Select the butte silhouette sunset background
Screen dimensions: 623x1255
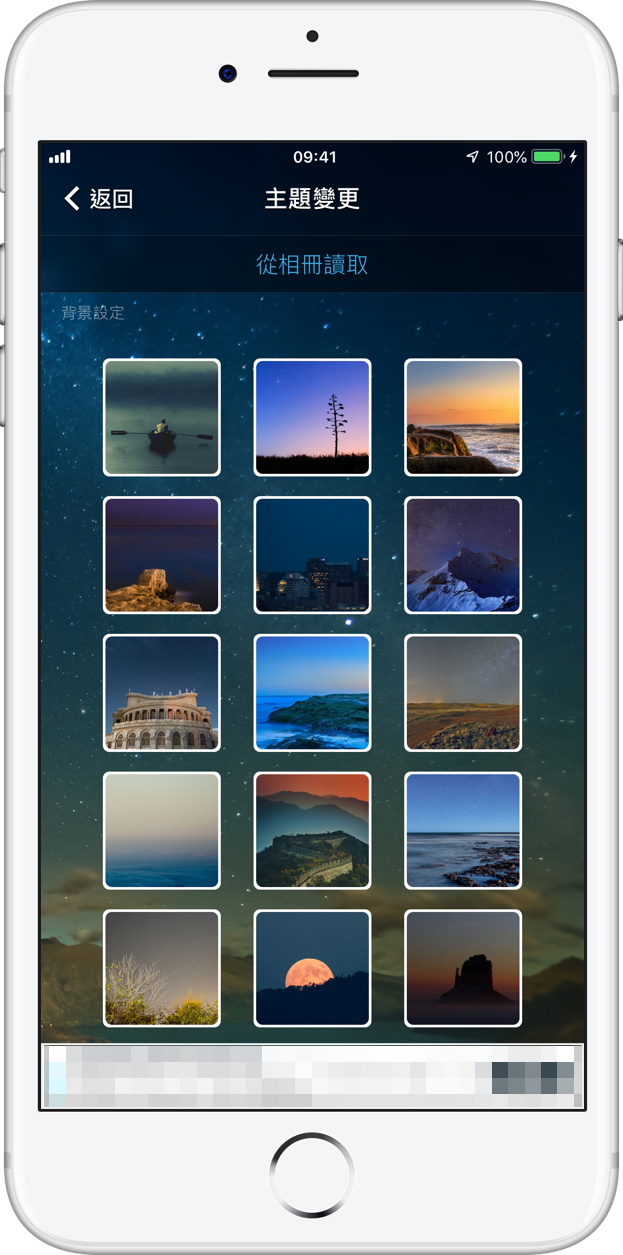463,968
